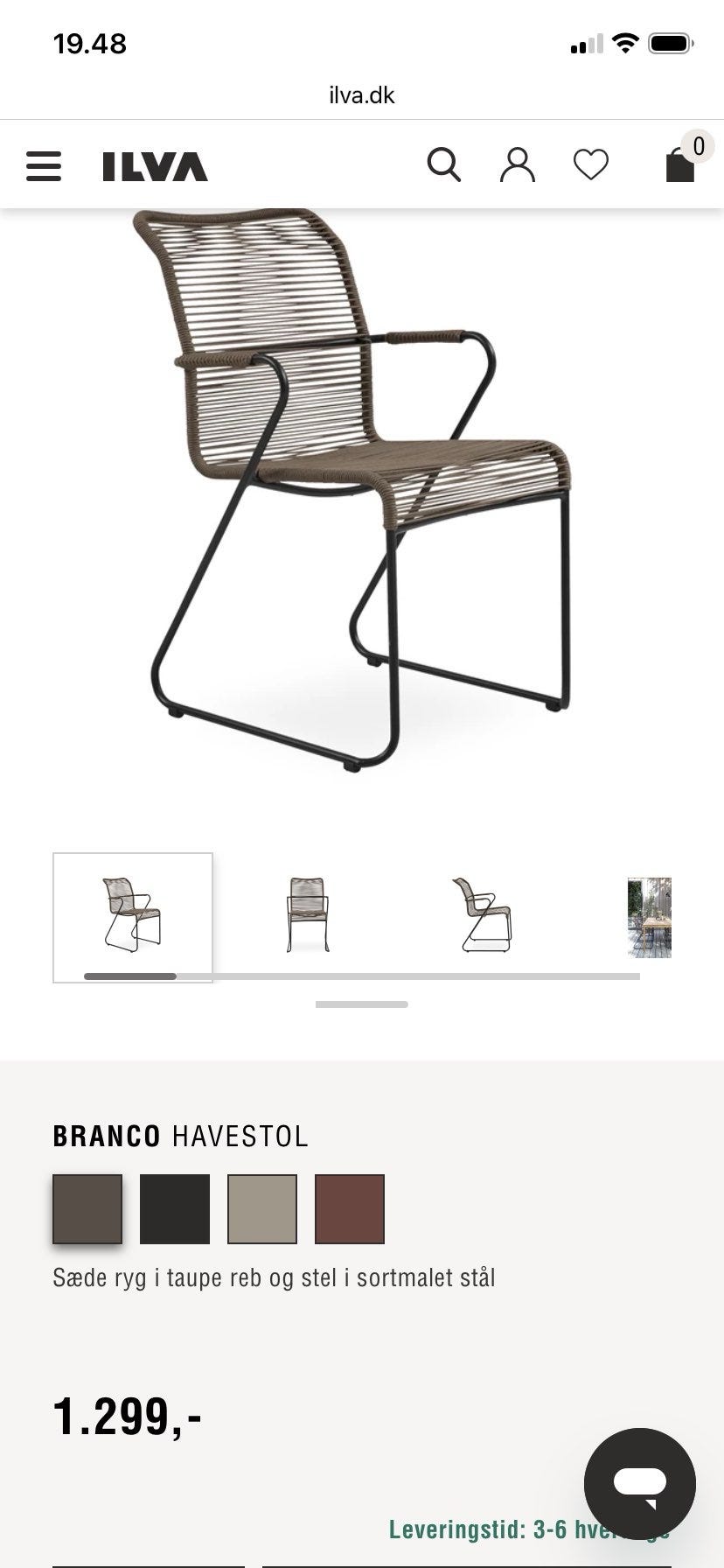This screenshot has width=724, height=1568.
Task: Tap the ILVA logo to go home
Action: point(156,166)
